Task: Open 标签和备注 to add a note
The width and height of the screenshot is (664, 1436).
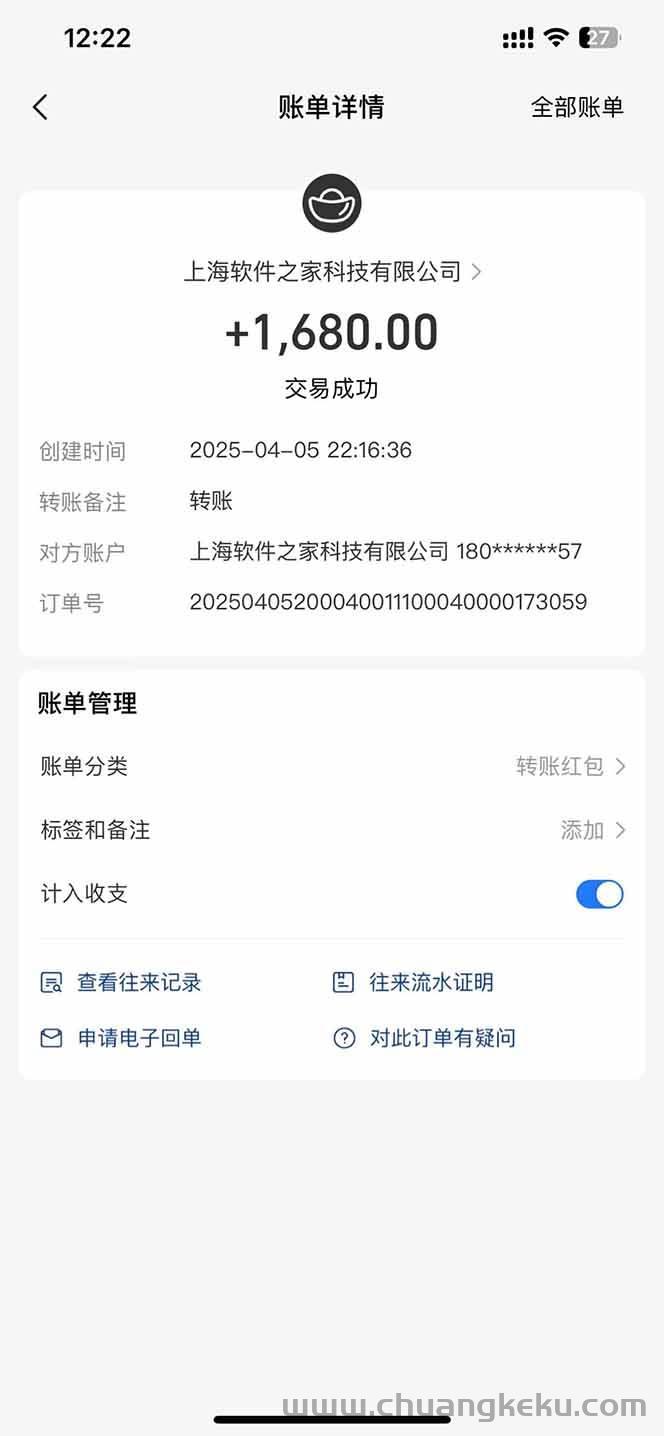Action: (332, 830)
